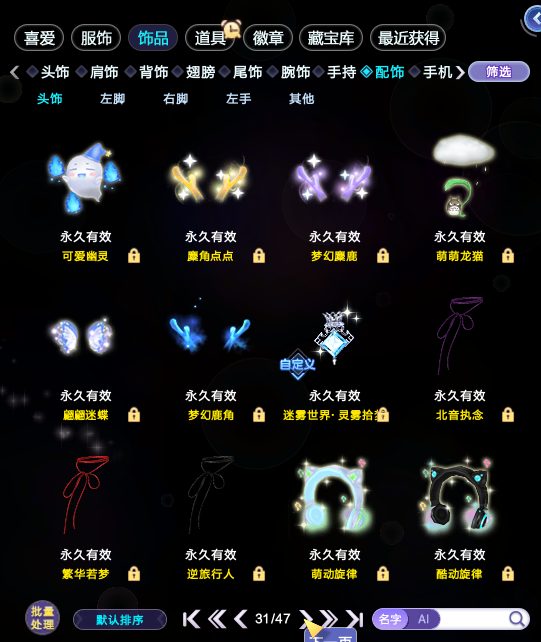Tap the 自定义 customize badge
Image resolution: width=541 pixels, height=642 pixels.
[298, 364]
